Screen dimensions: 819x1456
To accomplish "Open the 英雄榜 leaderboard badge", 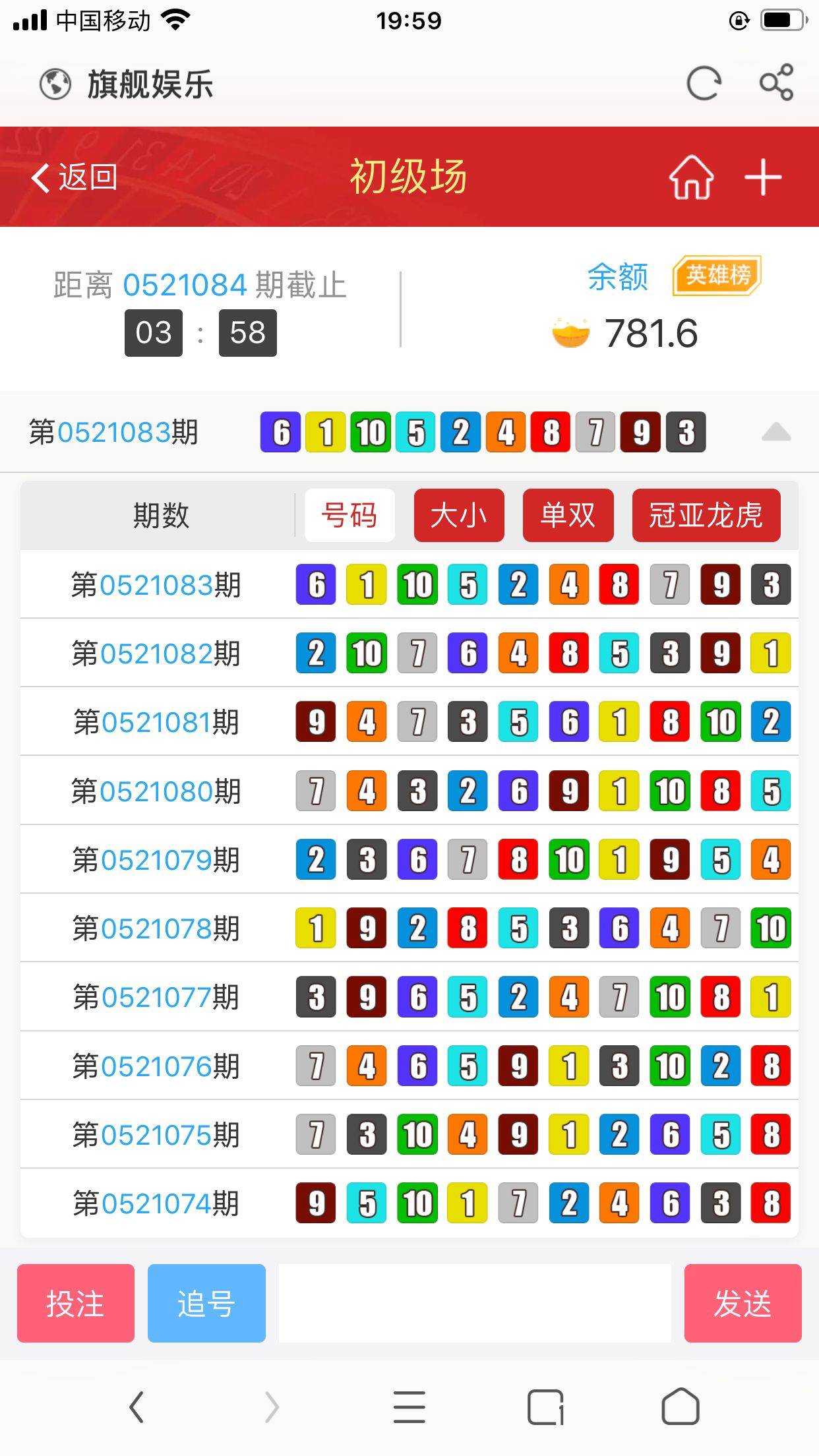I will point(717,274).
